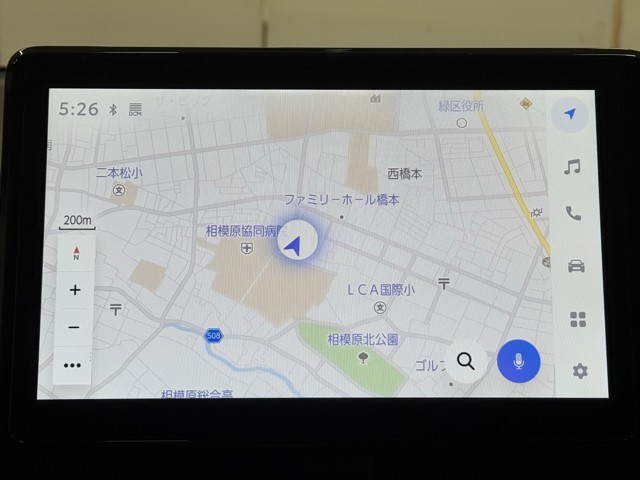Start voice input with the microphone button
The image size is (640, 480).
pos(518,361)
